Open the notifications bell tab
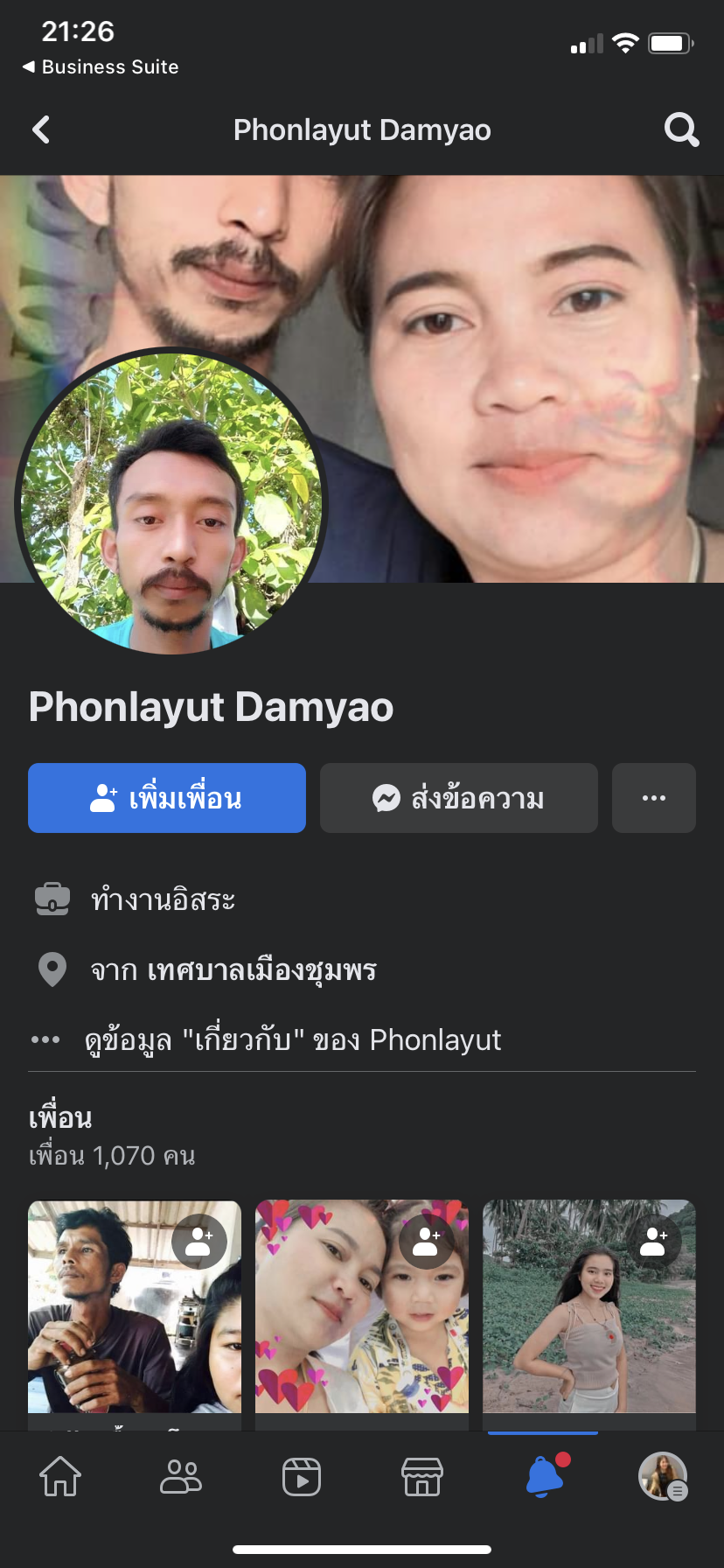This screenshot has height=1568, width=724. point(544,1477)
